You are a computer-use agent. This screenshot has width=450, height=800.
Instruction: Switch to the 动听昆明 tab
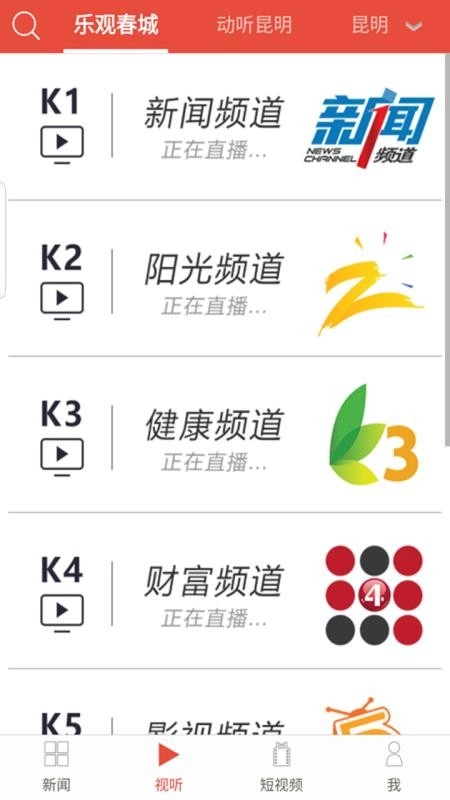pyautogui.click(x=254, y=25)
